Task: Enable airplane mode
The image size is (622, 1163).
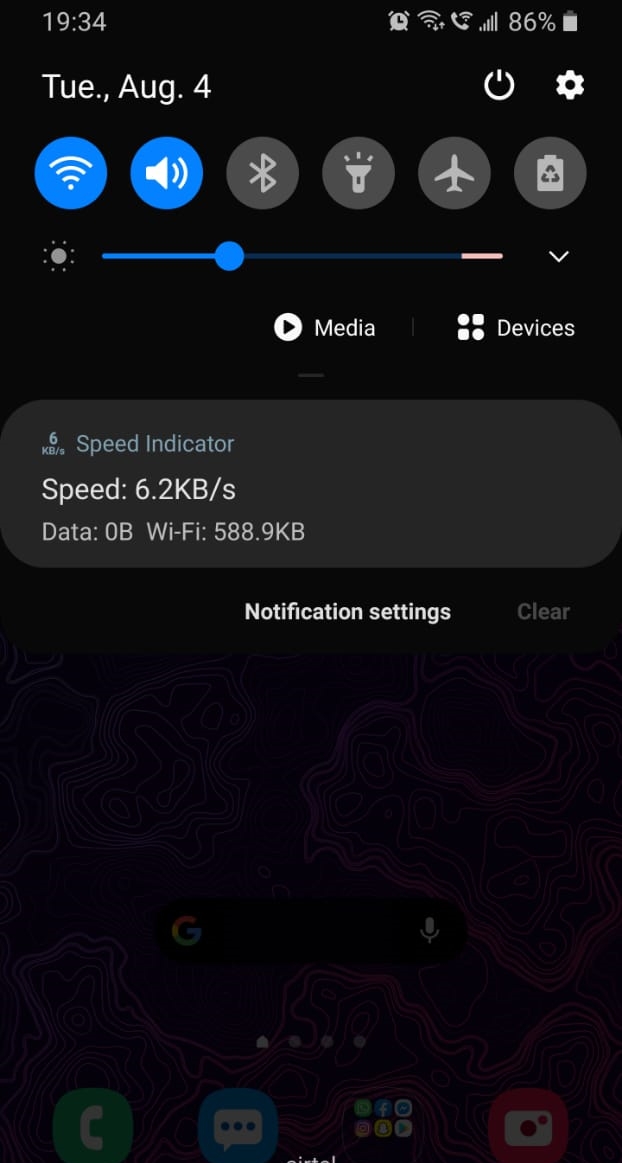Action: [454, 174]
